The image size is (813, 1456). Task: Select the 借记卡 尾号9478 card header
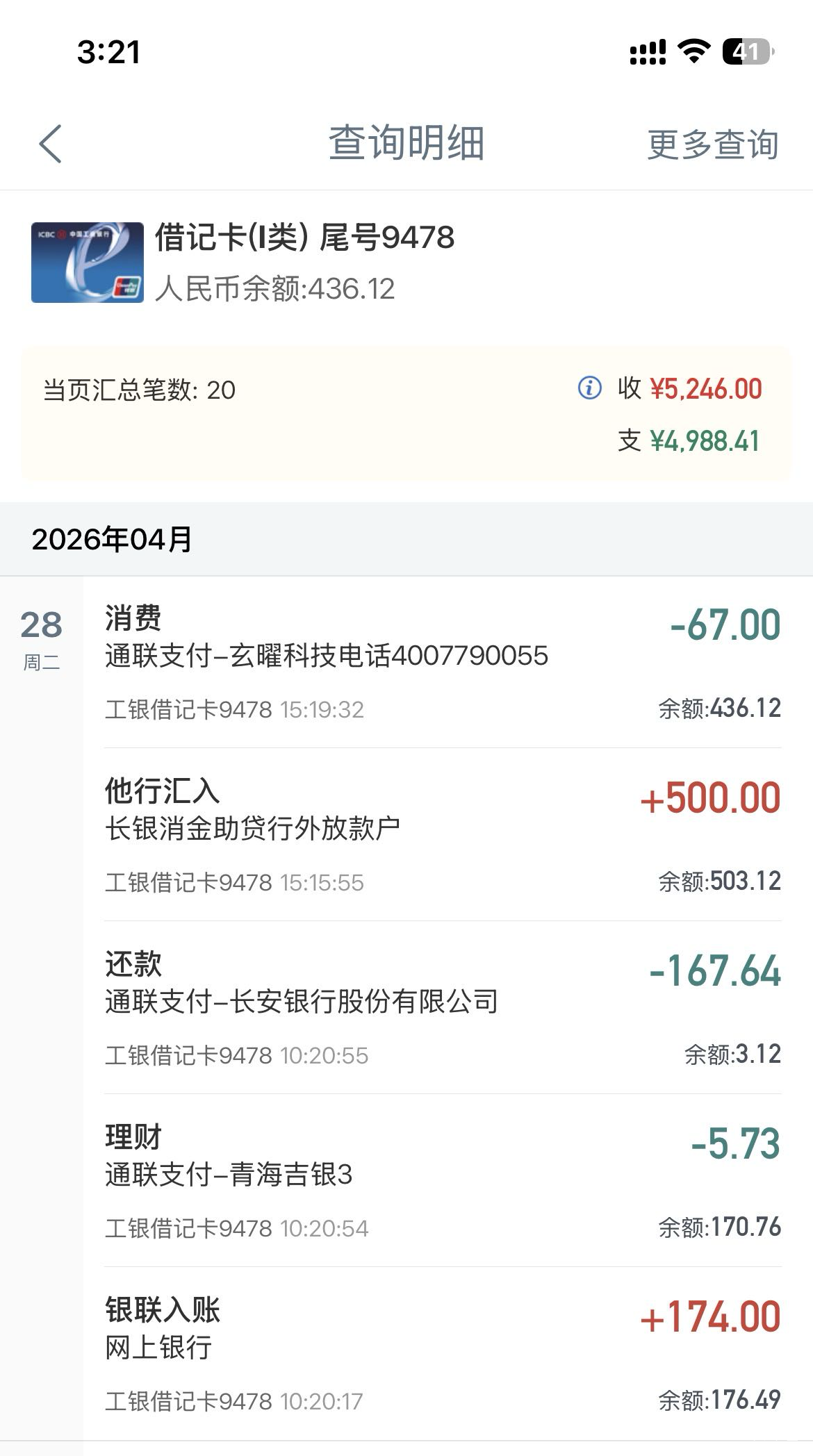pyautogui.click(x=406, y=263)
